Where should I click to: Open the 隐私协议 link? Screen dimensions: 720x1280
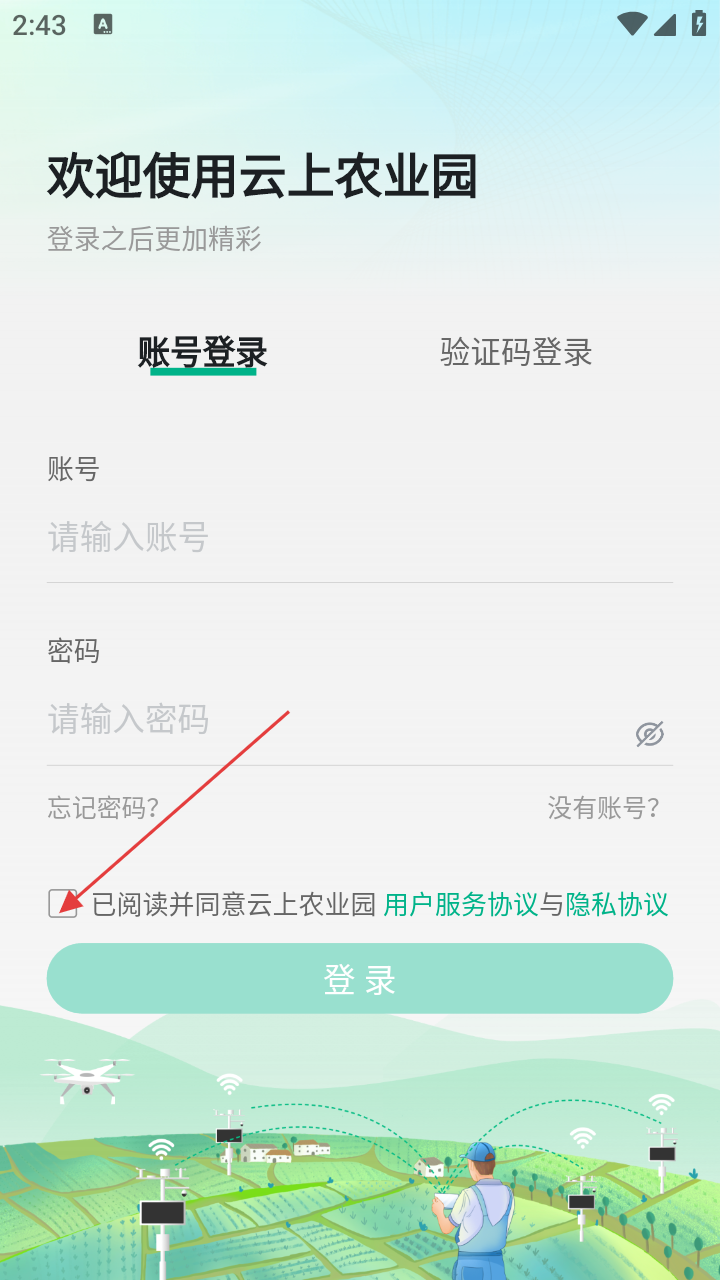click(617, 905)
